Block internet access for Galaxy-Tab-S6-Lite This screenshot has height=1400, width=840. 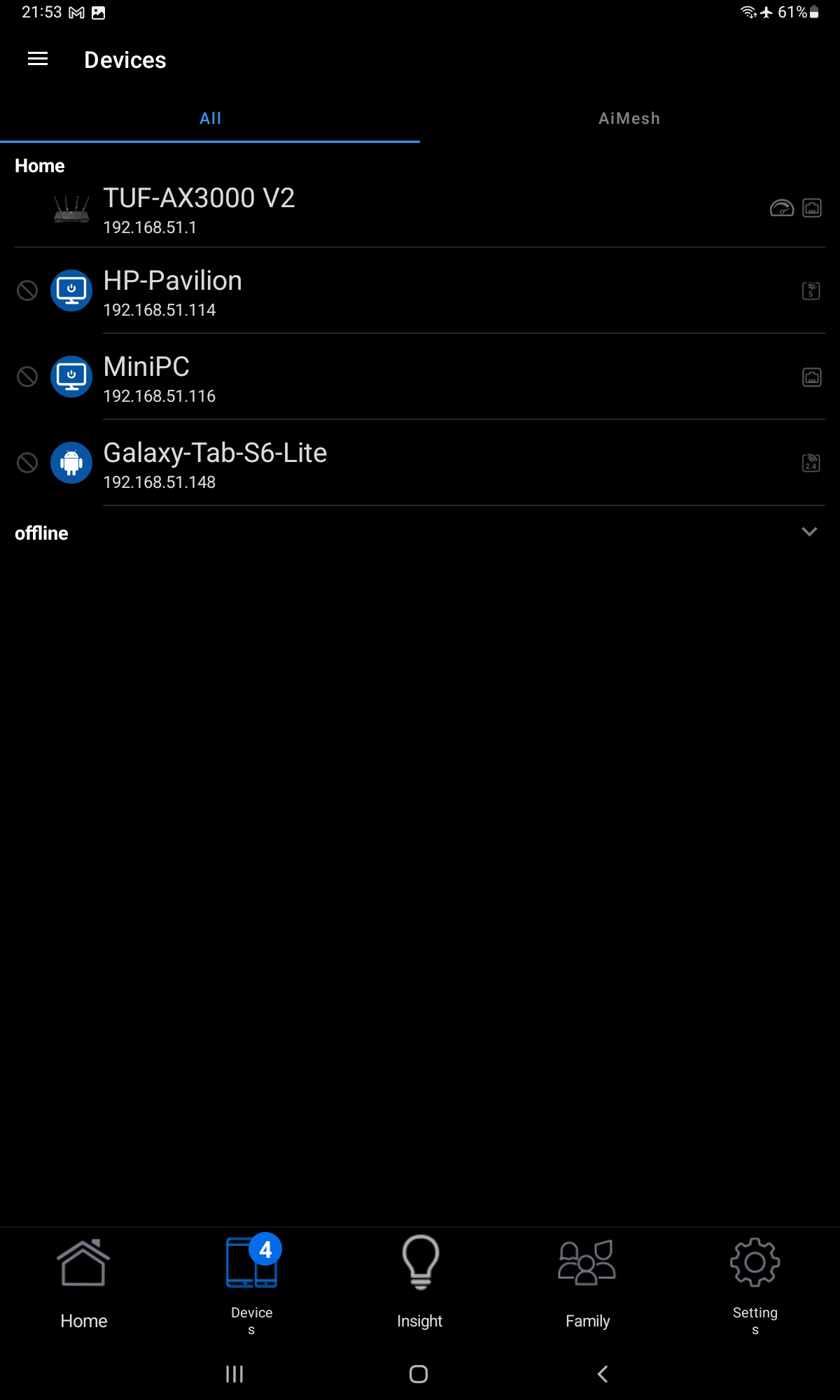27,463
